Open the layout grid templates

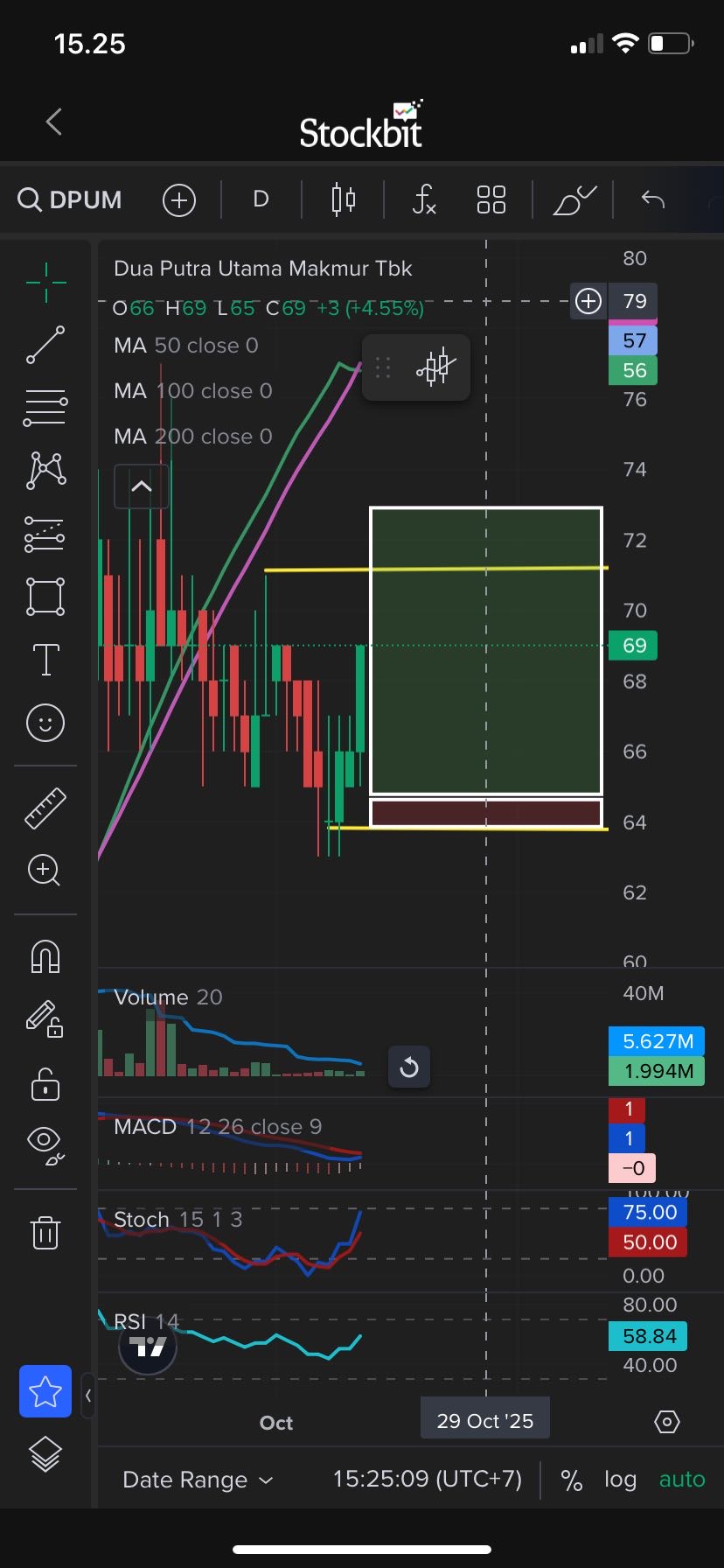pyautogui.click(x=491, y=199)
